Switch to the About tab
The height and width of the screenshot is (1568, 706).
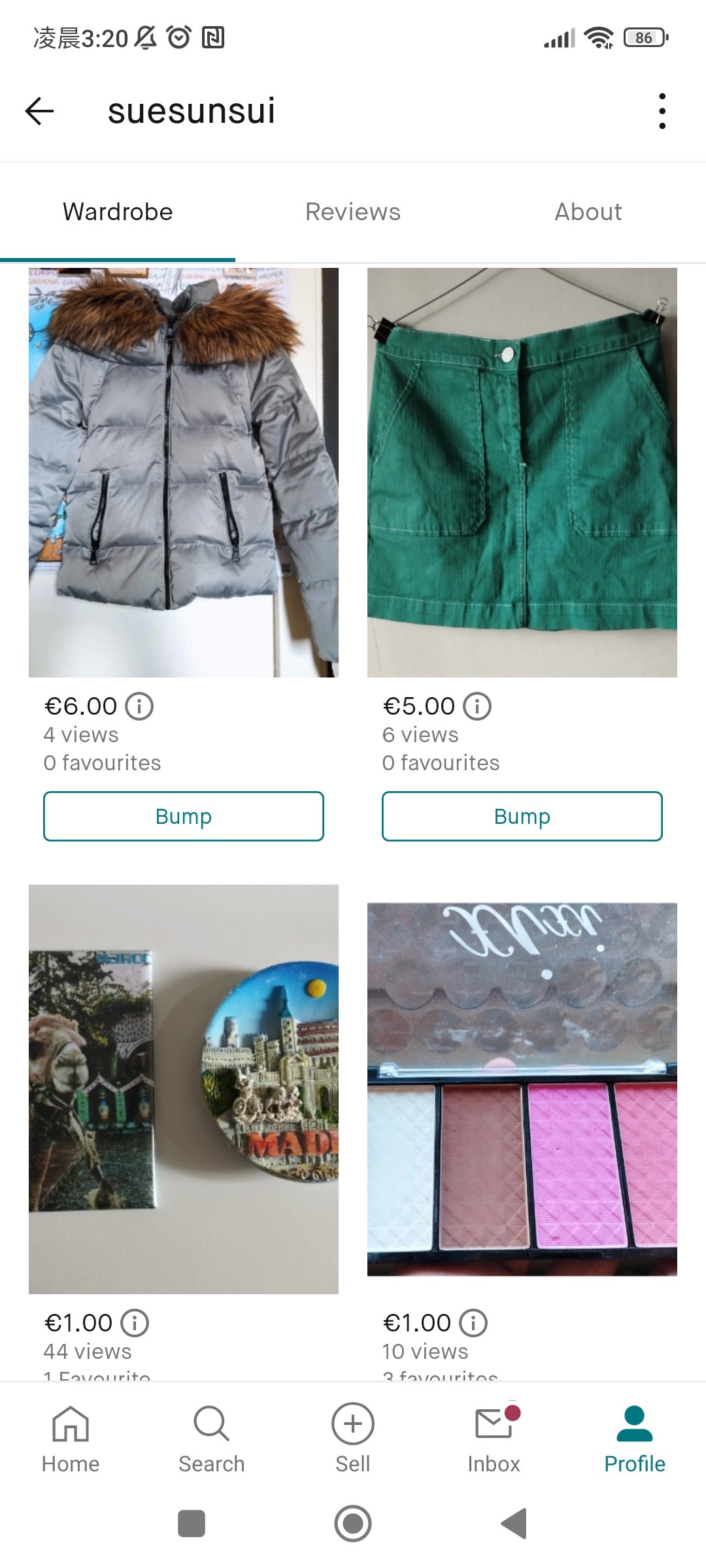pyautogui.click(x=588, y=212)
